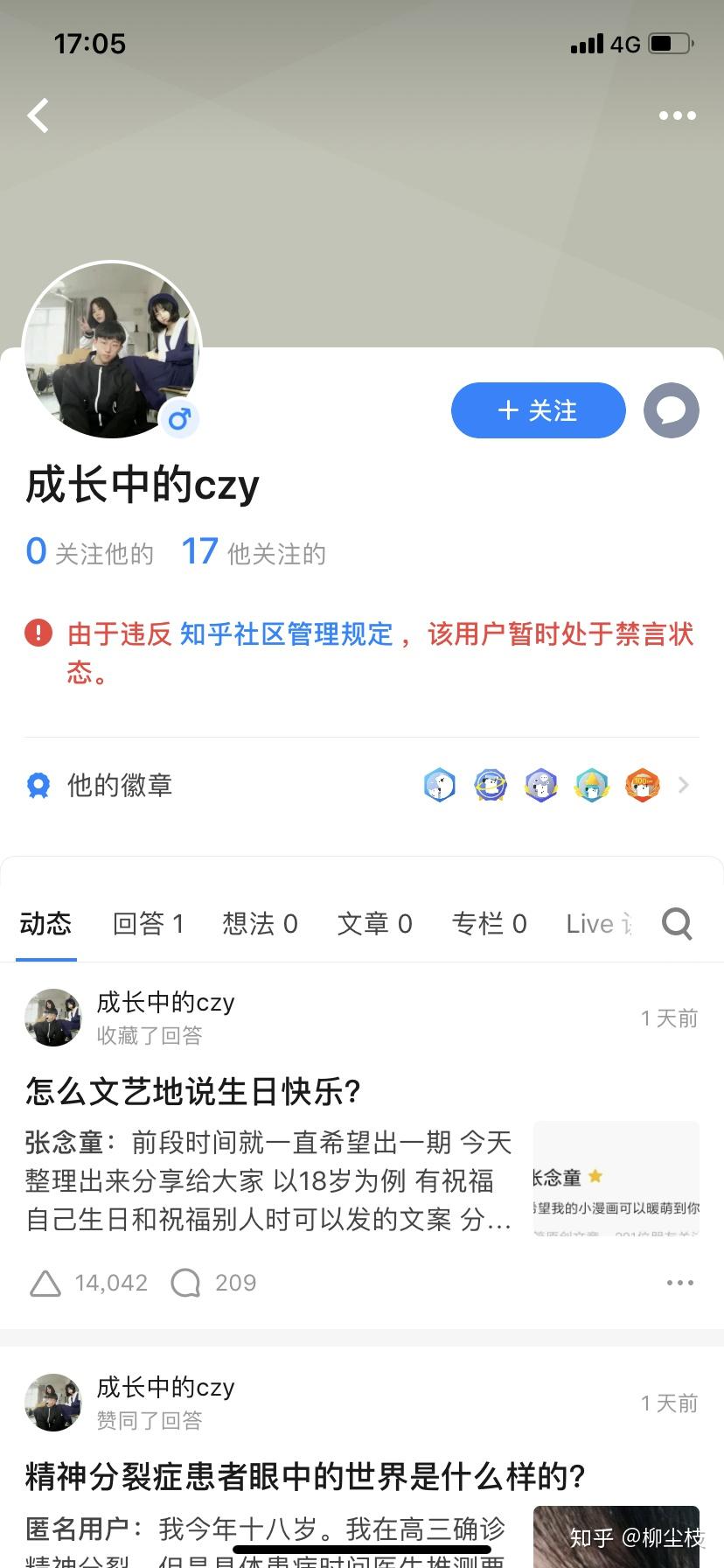Select the 动态 tab
This screenshot has width=724, height=1568.
point(45,924)
